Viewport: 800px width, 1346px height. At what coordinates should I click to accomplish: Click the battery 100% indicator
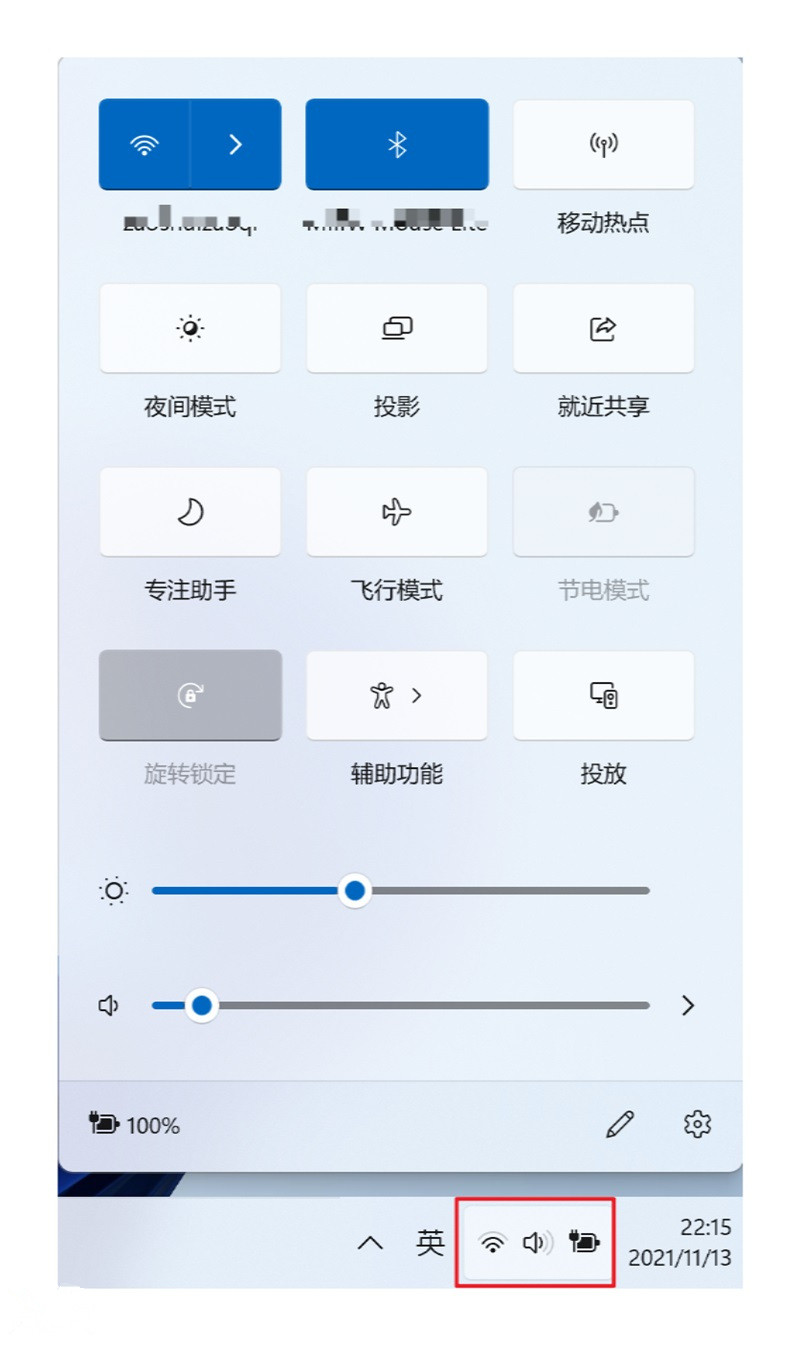tap(130, 1125)
